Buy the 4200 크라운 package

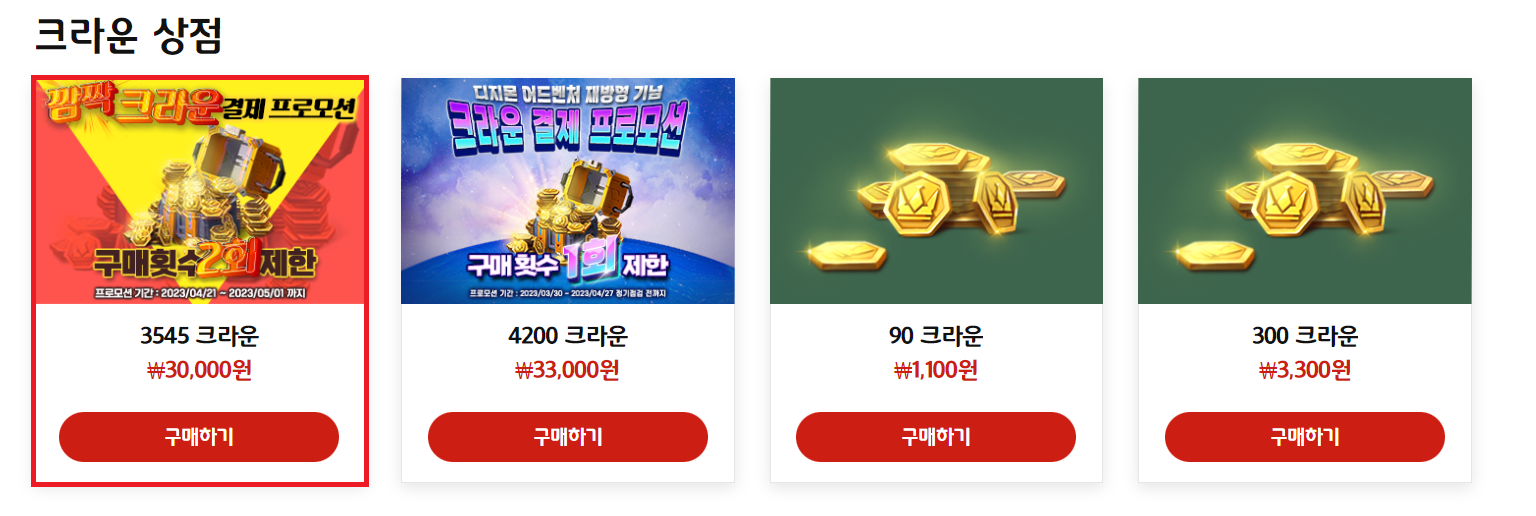pyautogui.click(x=567, y=437)
